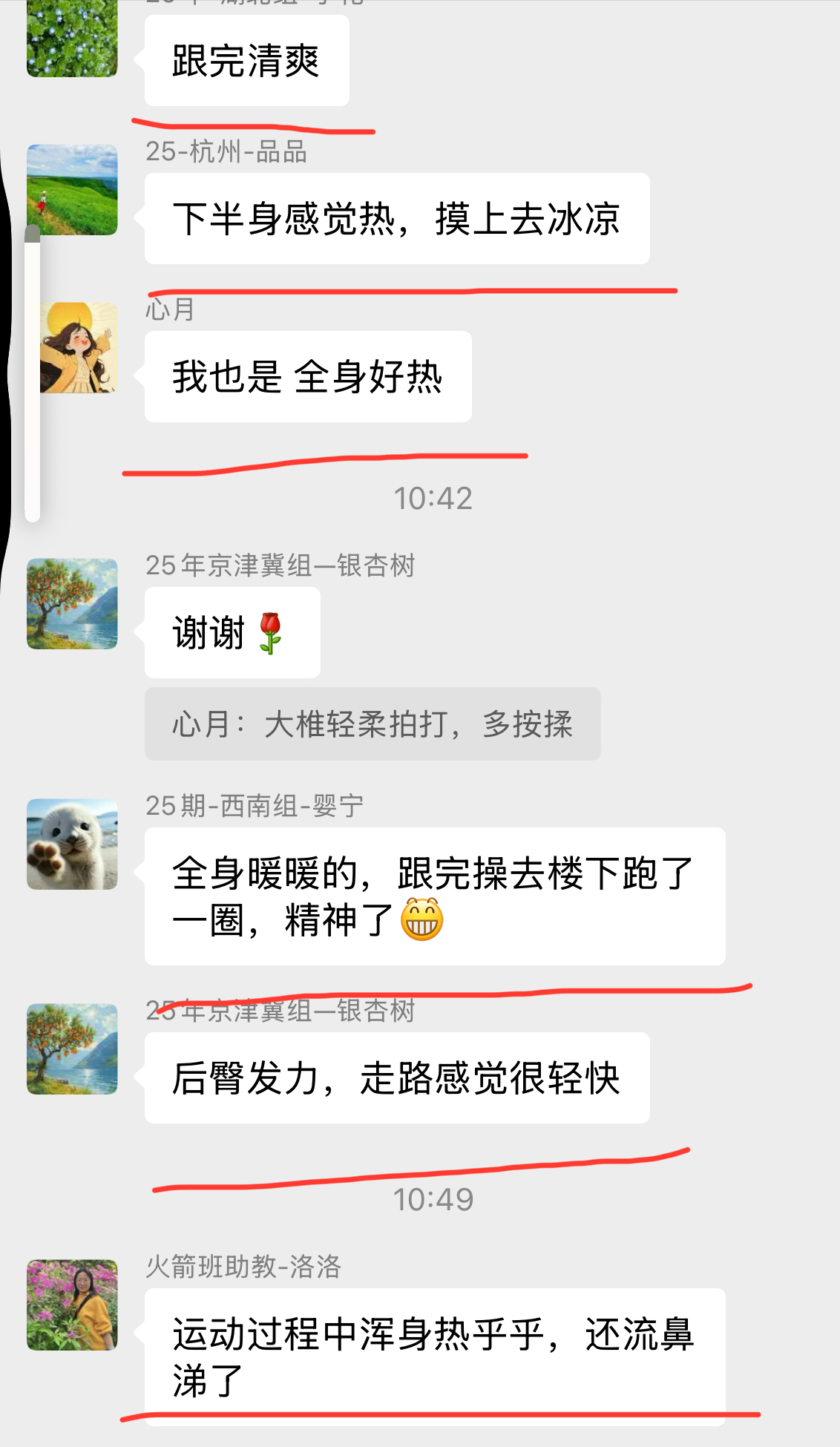840x1447 pixels.
Task: Open 银杏树's avatar next to the 谢谢 message
Action: [72, 604]
